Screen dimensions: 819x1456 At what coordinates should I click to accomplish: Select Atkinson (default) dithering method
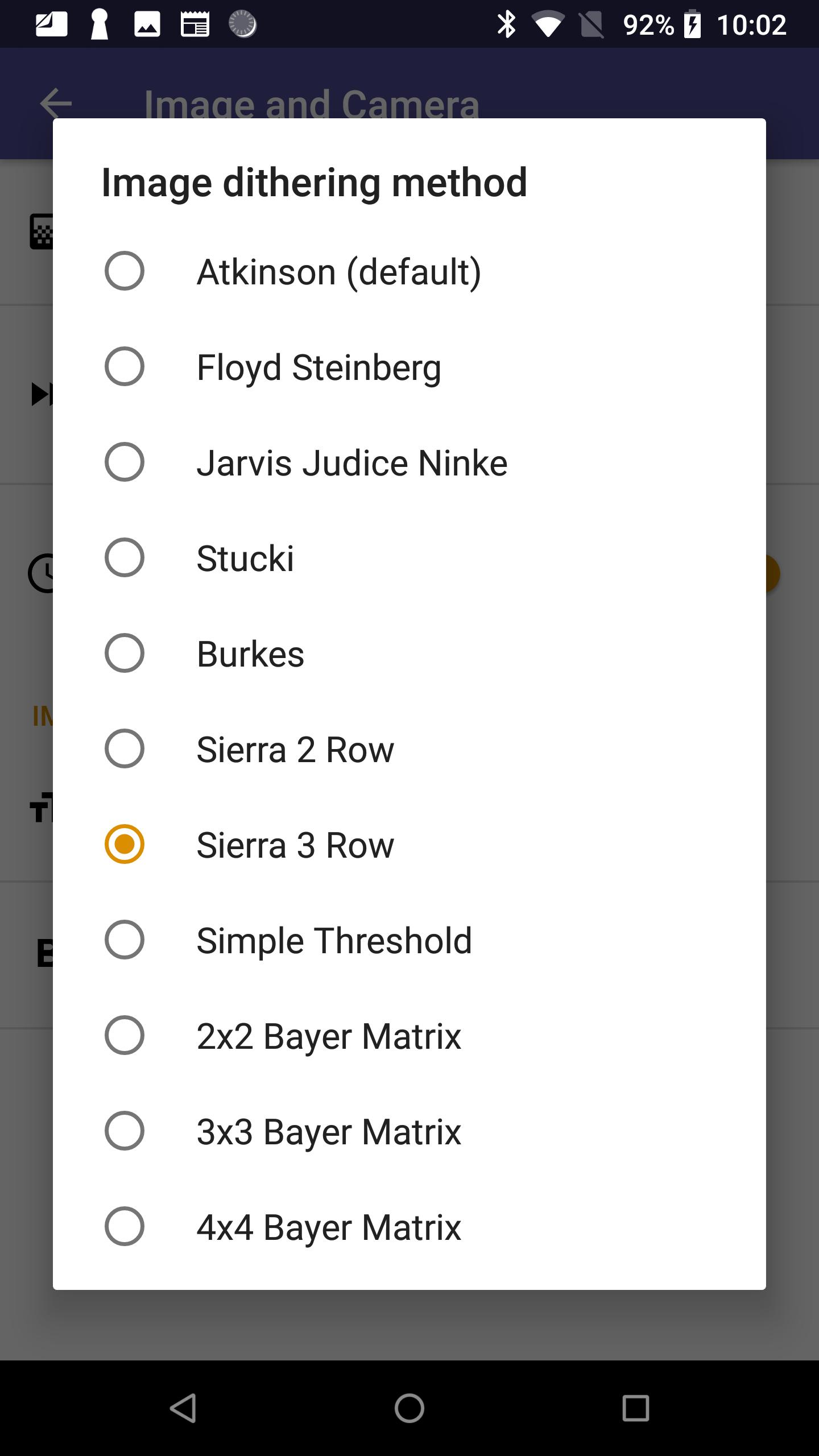pos(409,271)
